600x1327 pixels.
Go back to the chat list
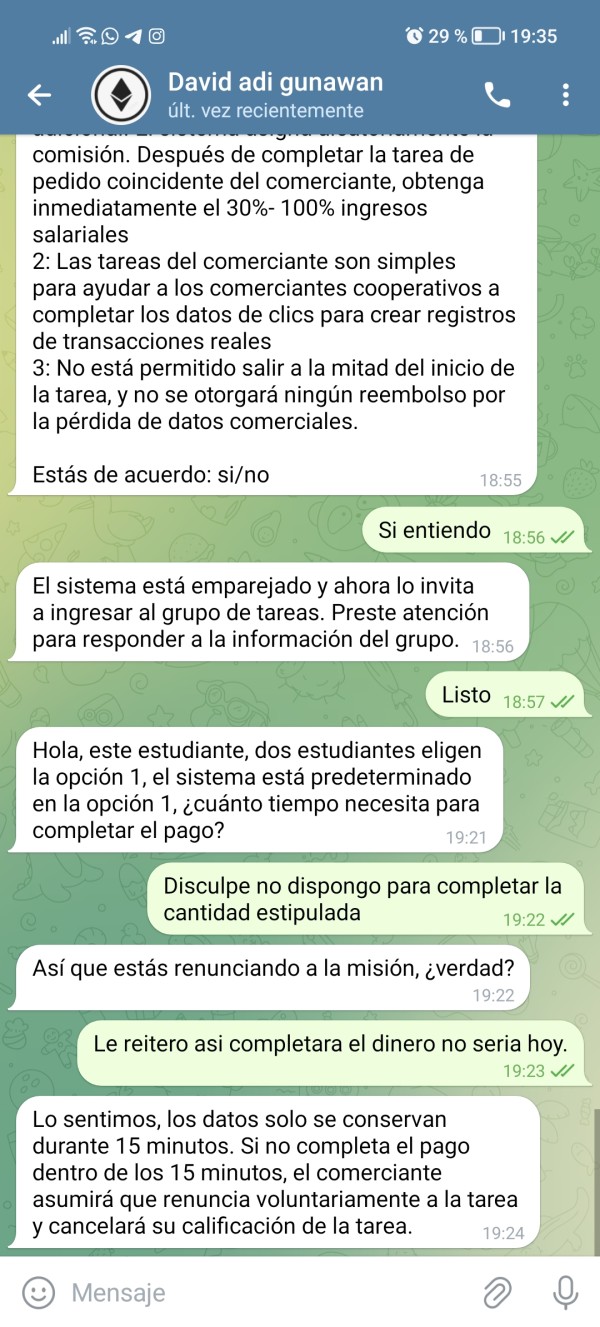pyautogui.click(x=39, y=95)
